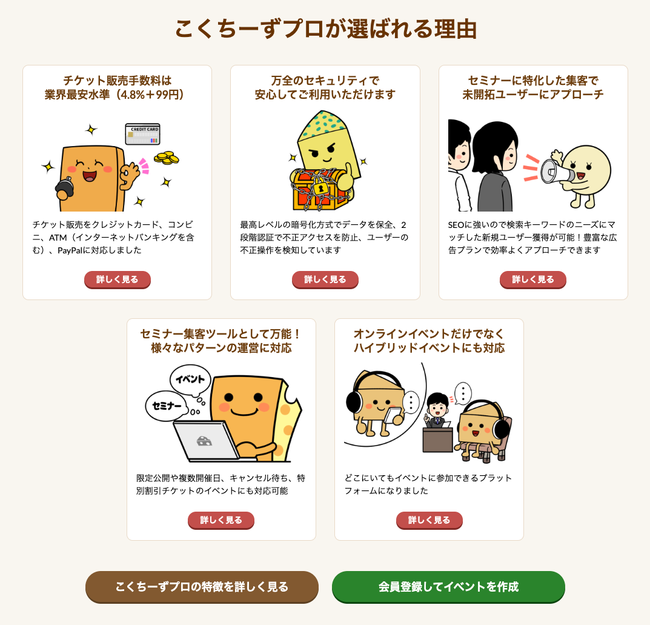Screen dimensions: 650x625
Task: Tap 会員登録してイベントを作成 green button
Action: (448, 587)
